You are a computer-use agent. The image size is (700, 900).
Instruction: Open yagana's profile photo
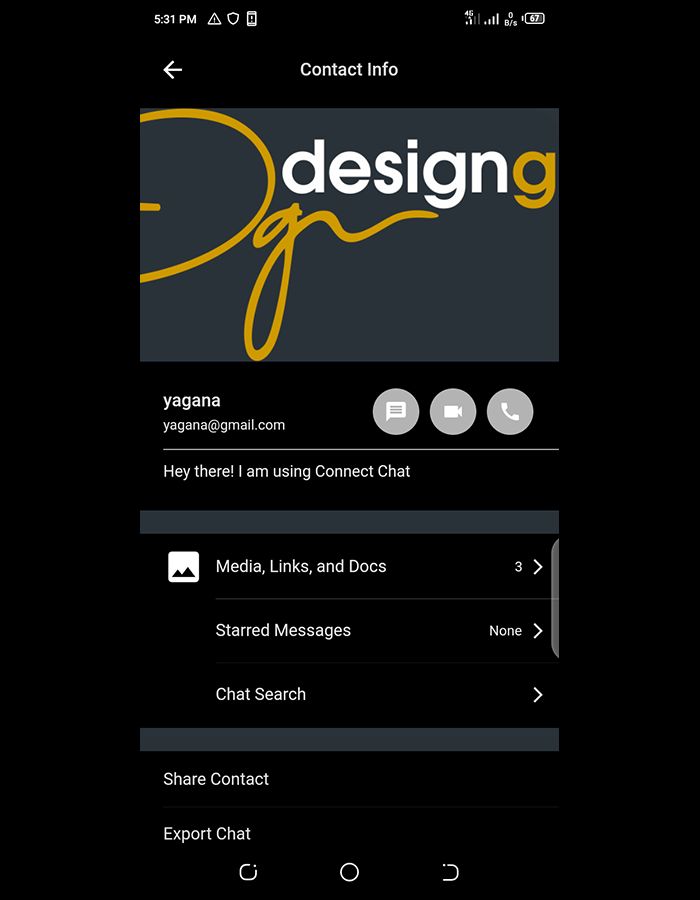pos(349,235)
